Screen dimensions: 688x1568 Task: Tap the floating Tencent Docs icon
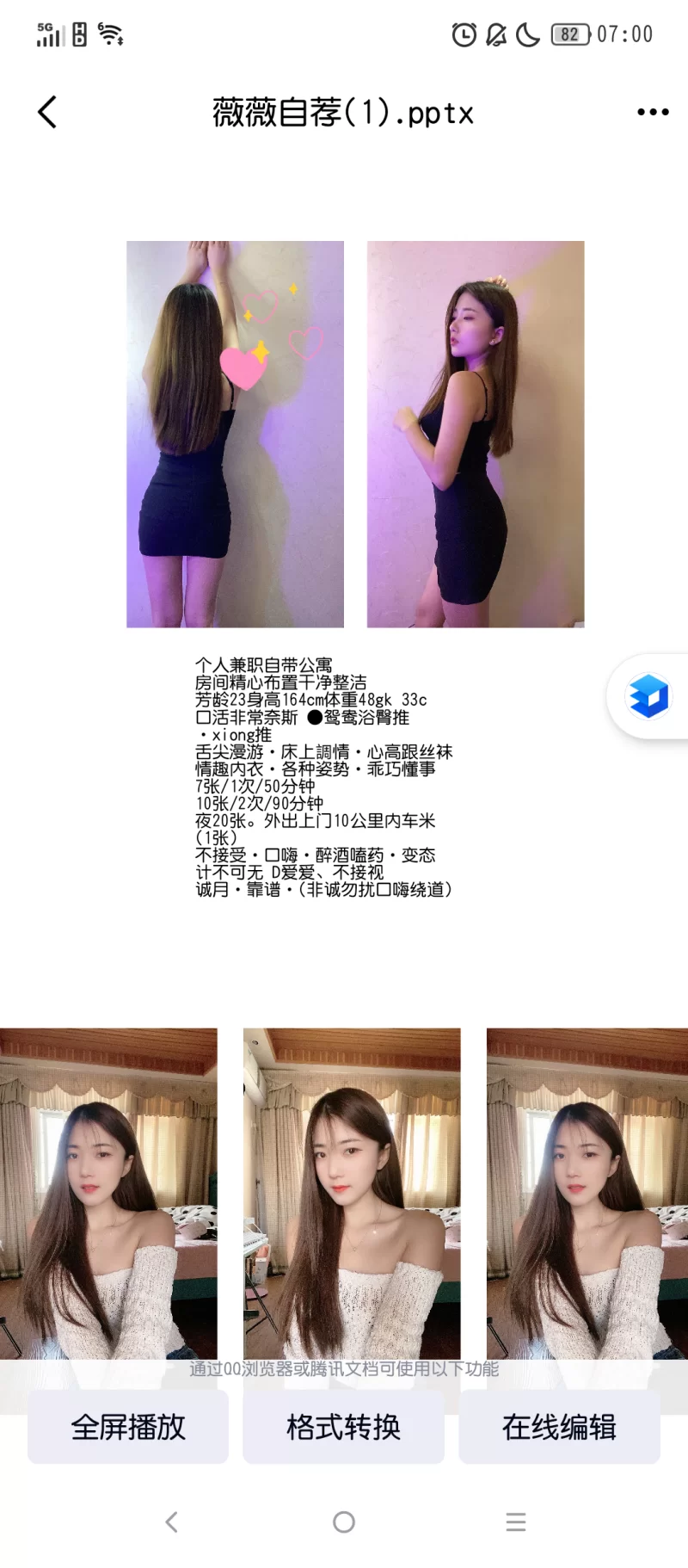[648, 695]
